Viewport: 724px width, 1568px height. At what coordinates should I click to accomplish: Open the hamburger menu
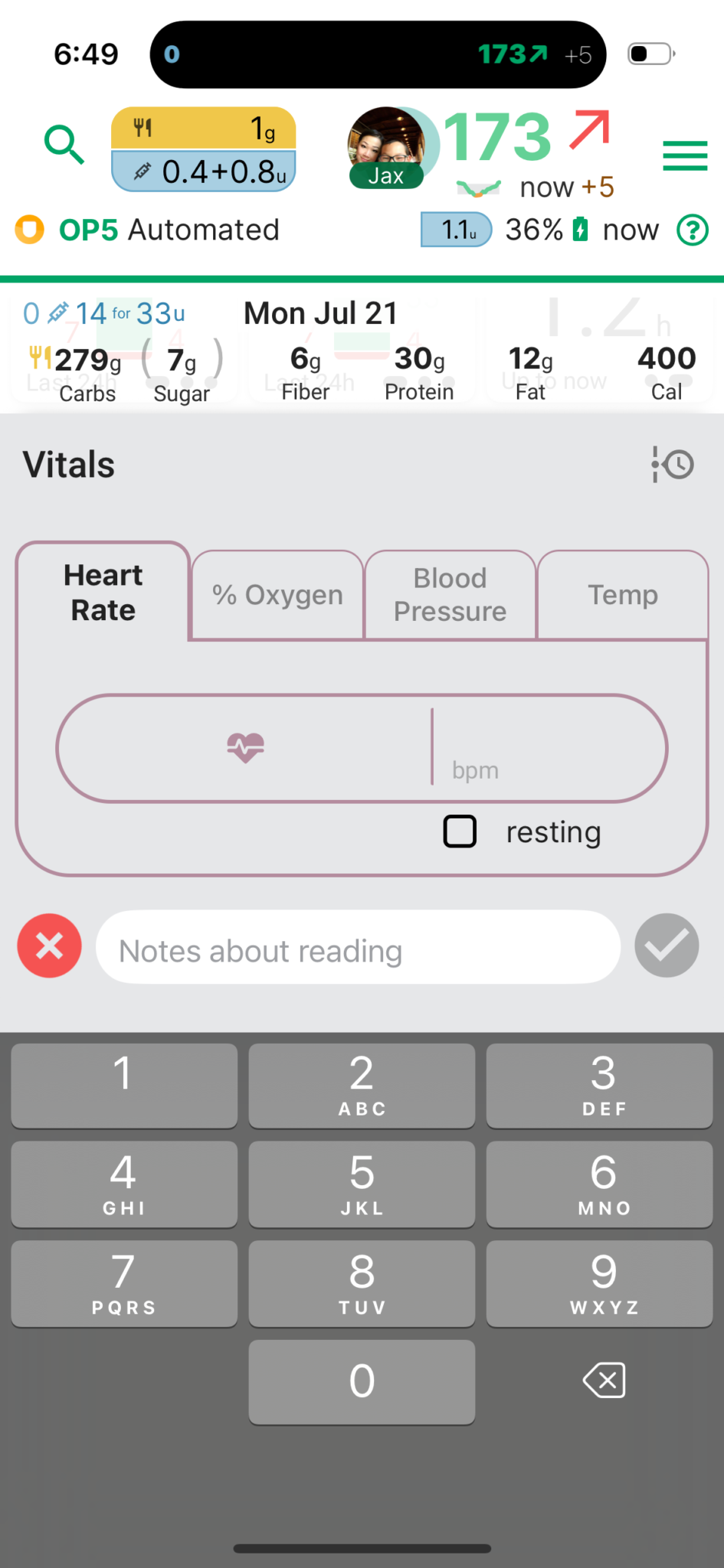[x=685, y=155]
